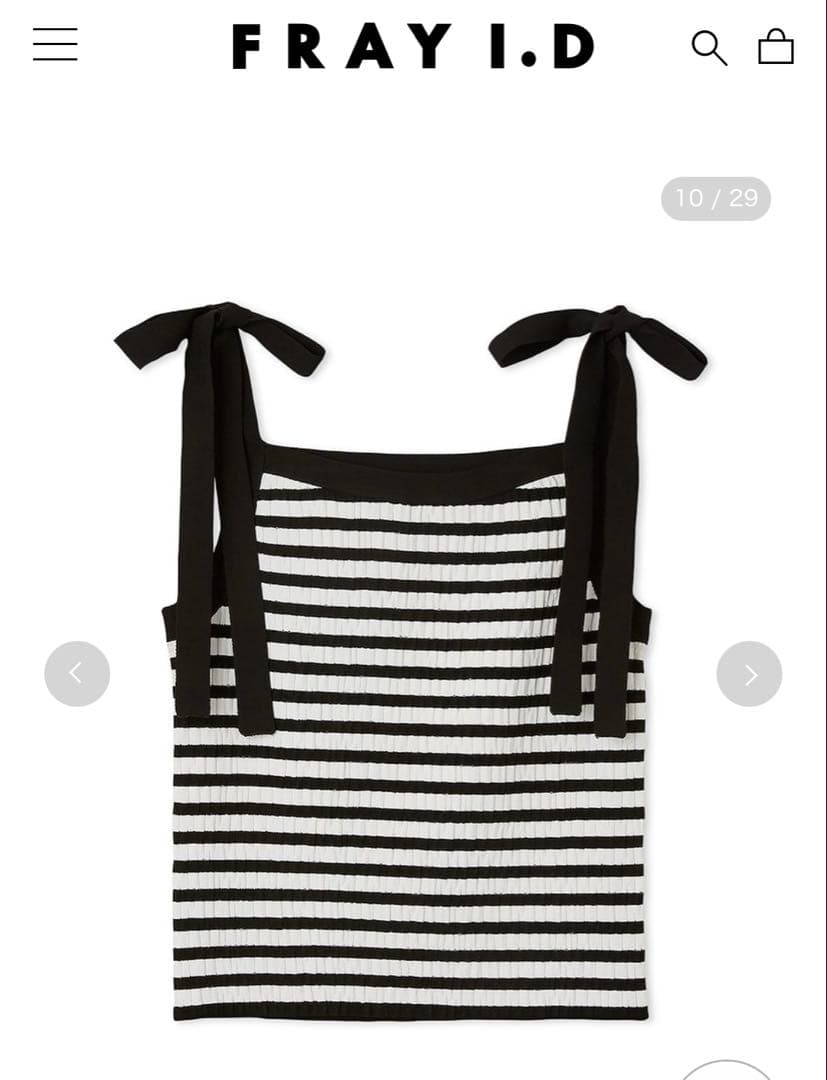Image resolution: width=827 pixels, height=1080 pixels.
Task: Open the shopping bag
Action: (x=776, y=46)
